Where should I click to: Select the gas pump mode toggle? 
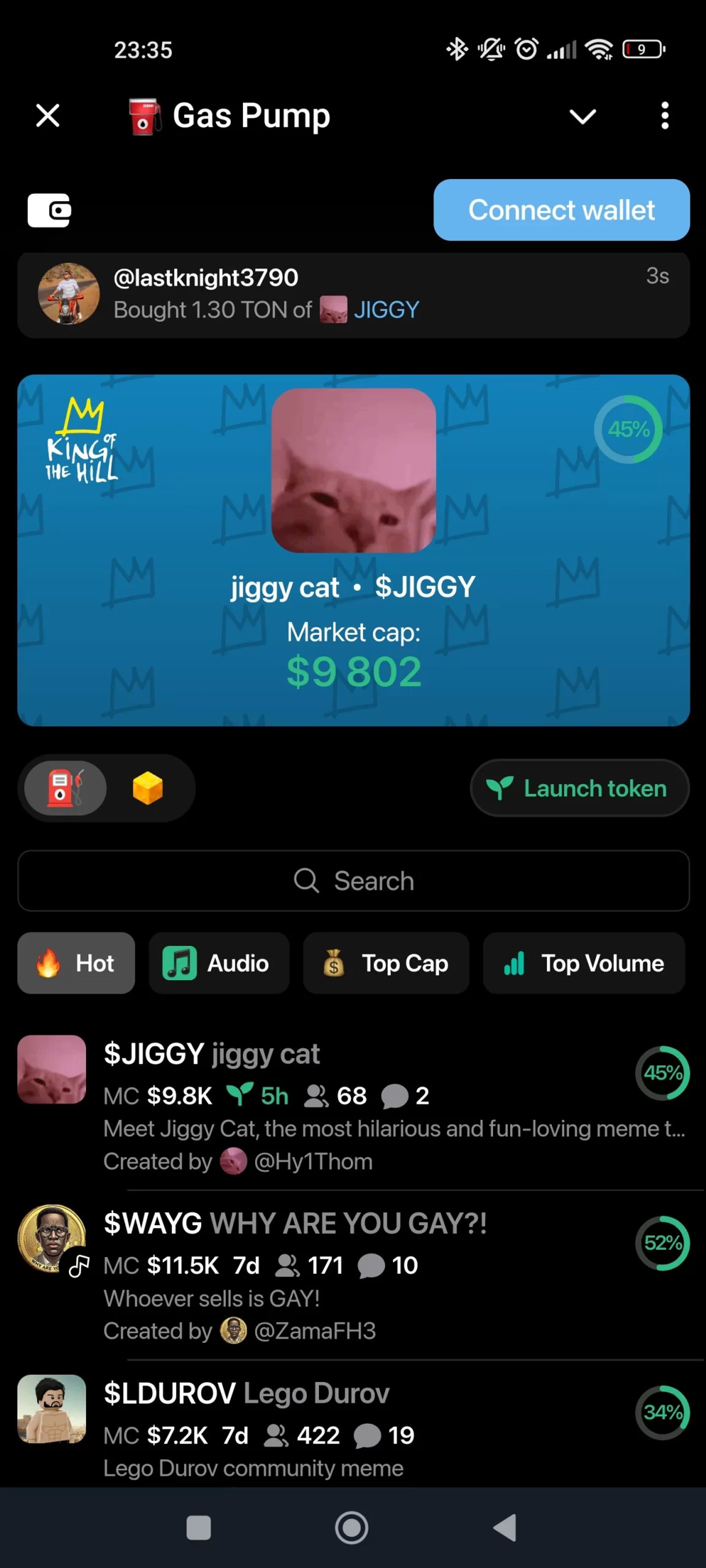coord(66,788)
